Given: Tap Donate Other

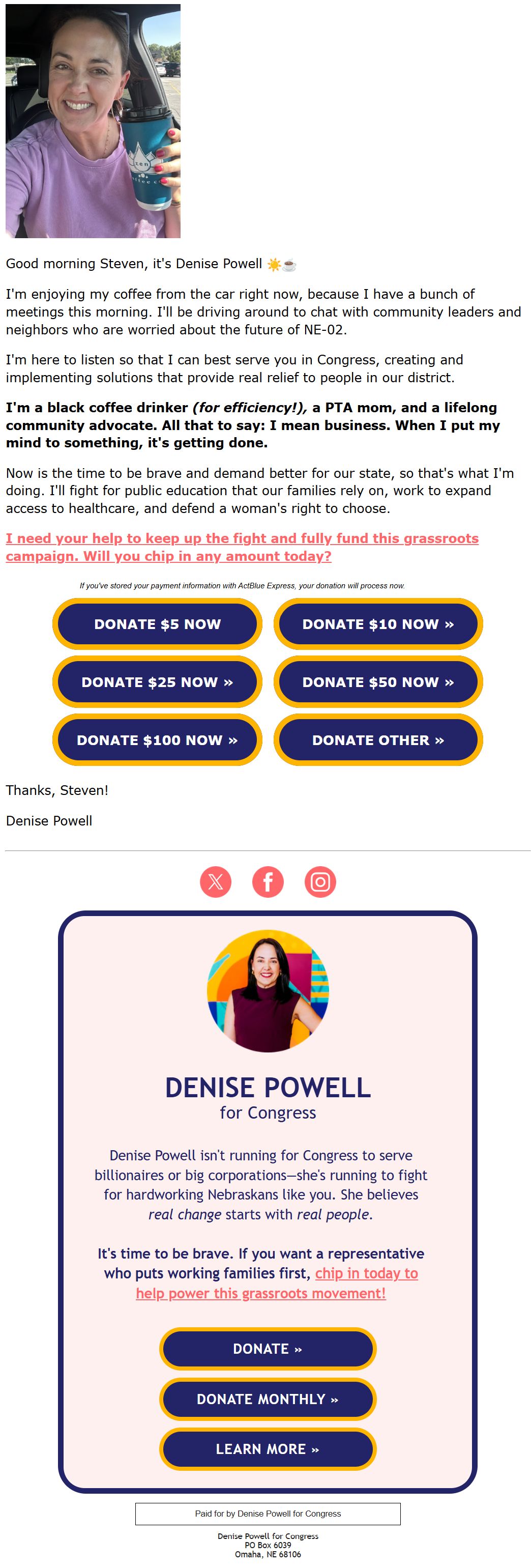Looking at the screenshot, I should [x=378, y=739].
